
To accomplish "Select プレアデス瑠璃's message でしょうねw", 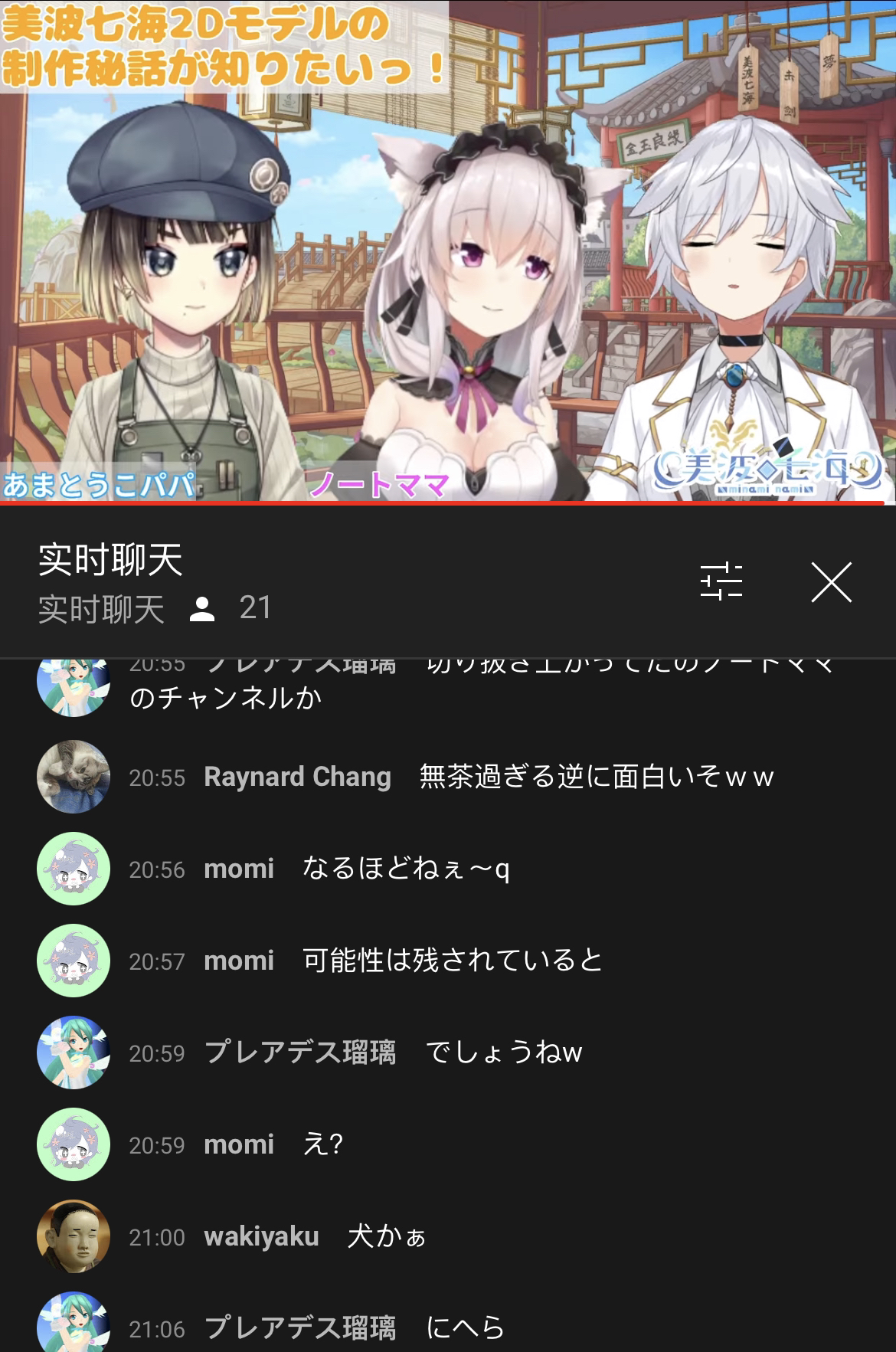I will [503, 1052].
